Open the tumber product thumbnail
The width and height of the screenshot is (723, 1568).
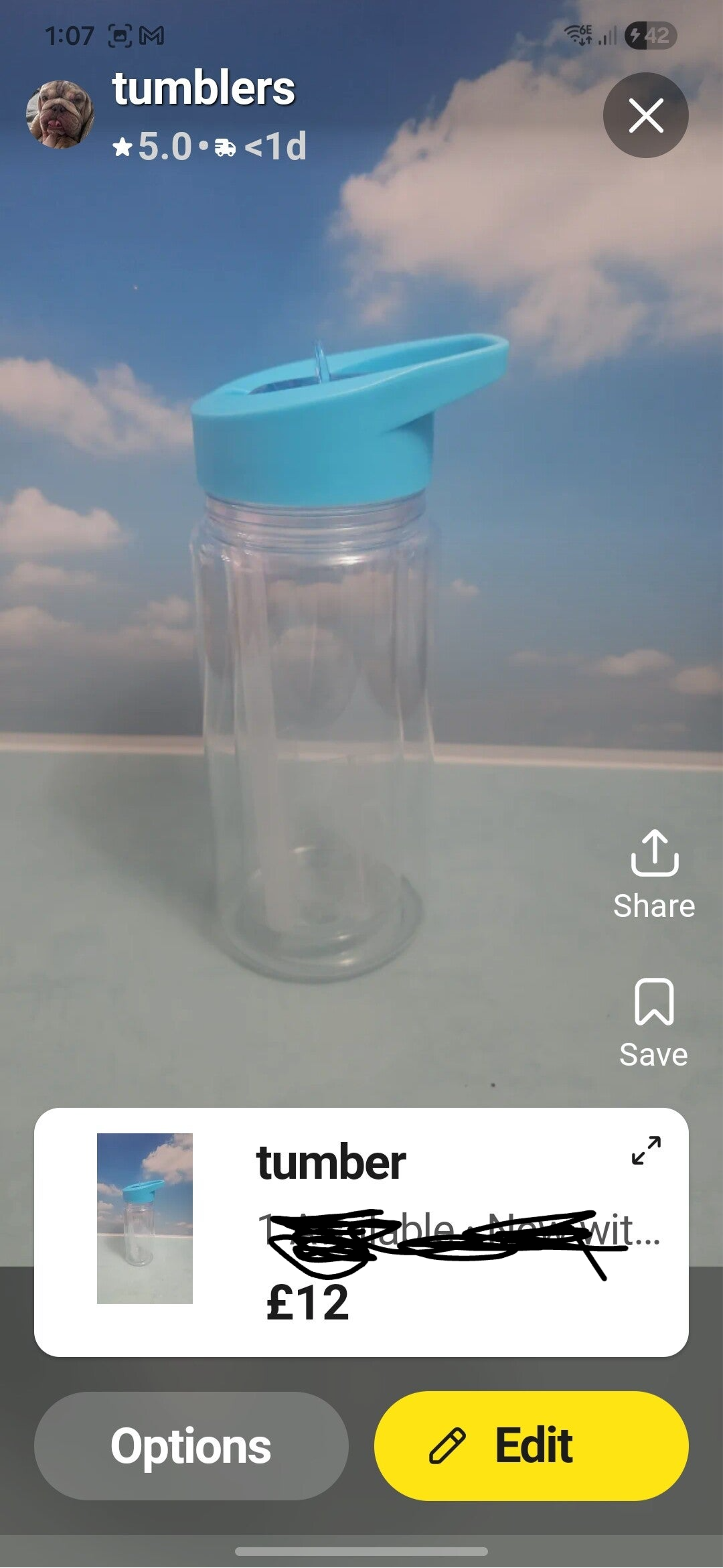click(x=145, y=1218)
